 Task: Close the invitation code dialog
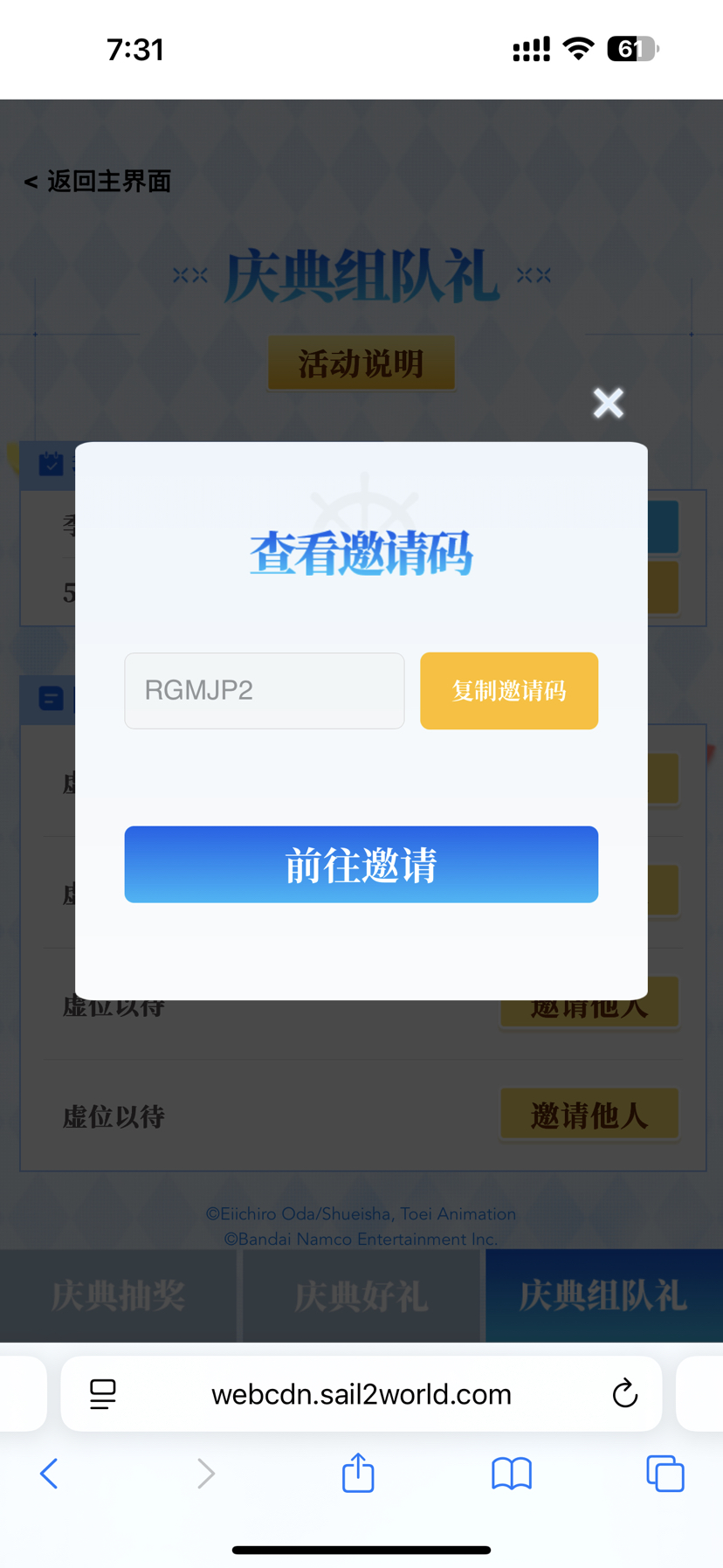[x=608, y=403]
